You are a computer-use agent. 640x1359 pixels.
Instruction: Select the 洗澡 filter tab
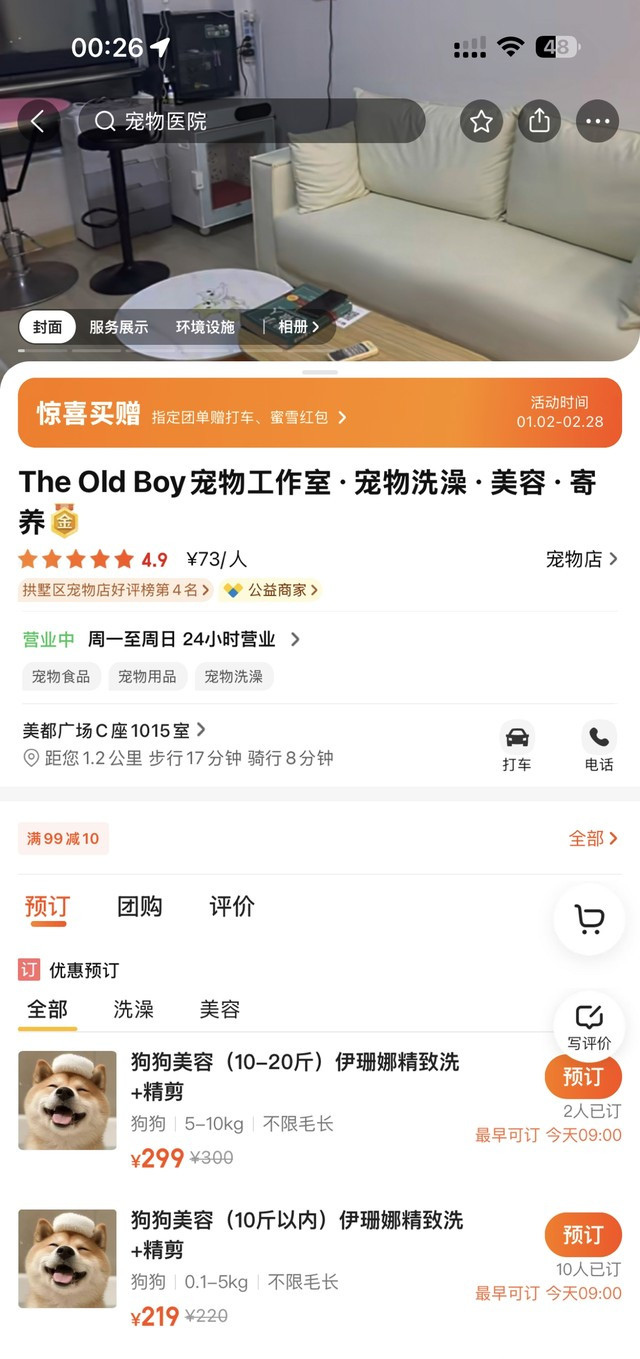[133, 1009]
